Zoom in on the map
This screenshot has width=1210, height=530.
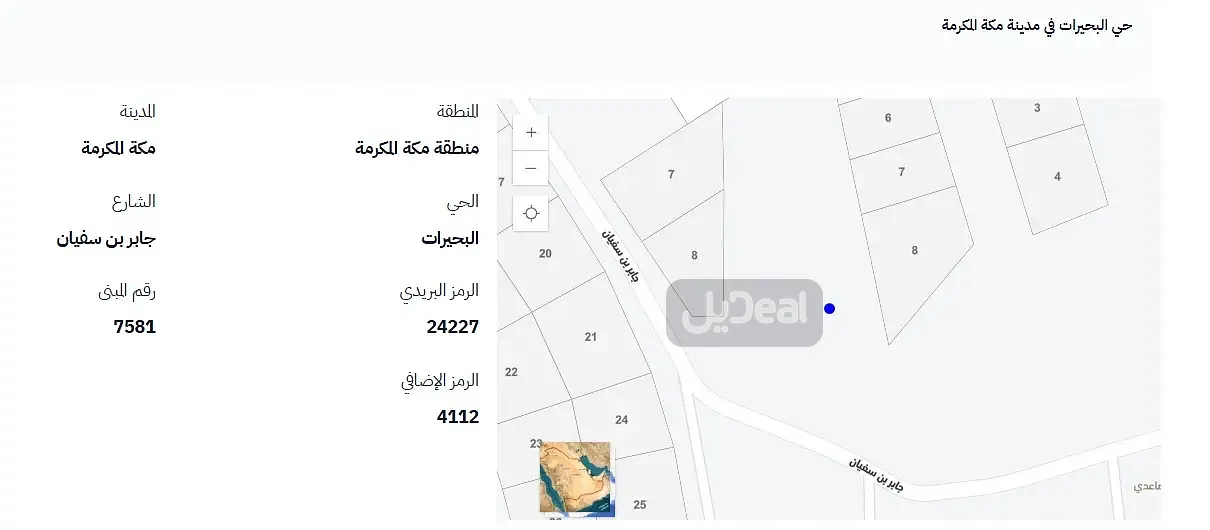[x=530, y=132]
